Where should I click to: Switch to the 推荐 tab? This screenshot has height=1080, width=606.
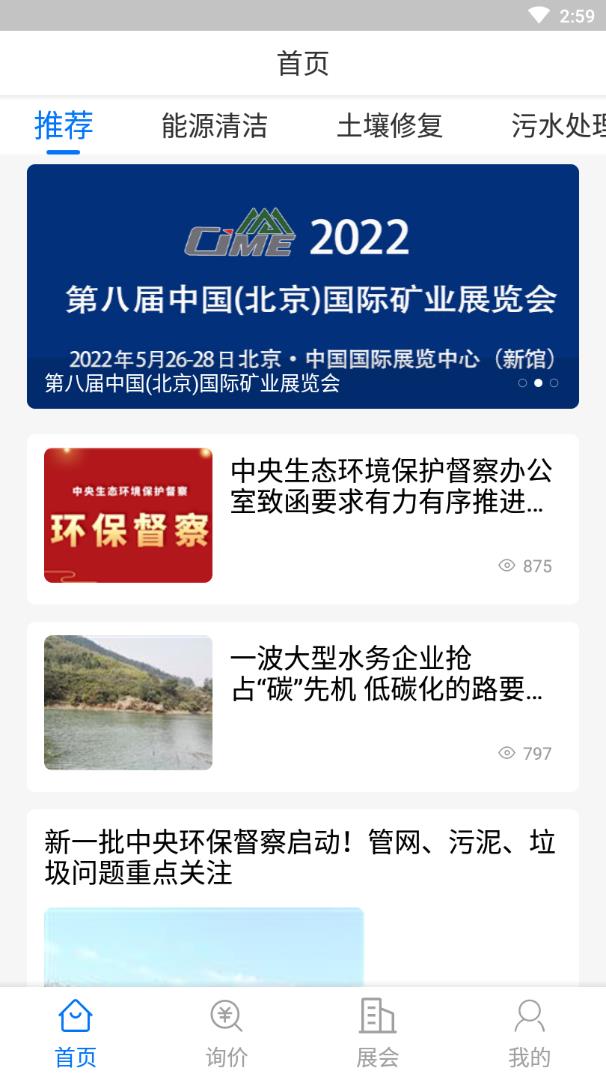click(x=63, y=126)
